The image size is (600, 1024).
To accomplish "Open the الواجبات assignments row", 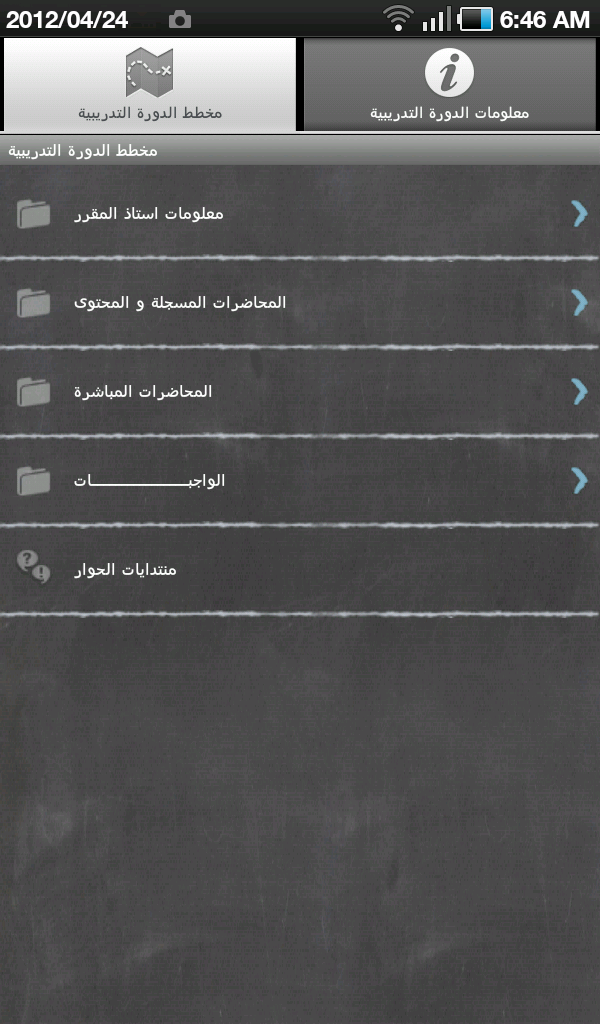I will point(300,481).
